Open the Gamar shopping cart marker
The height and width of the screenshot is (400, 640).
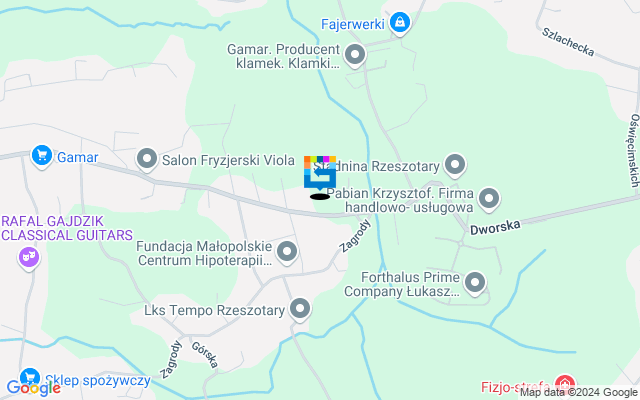(x=41, y=155)
